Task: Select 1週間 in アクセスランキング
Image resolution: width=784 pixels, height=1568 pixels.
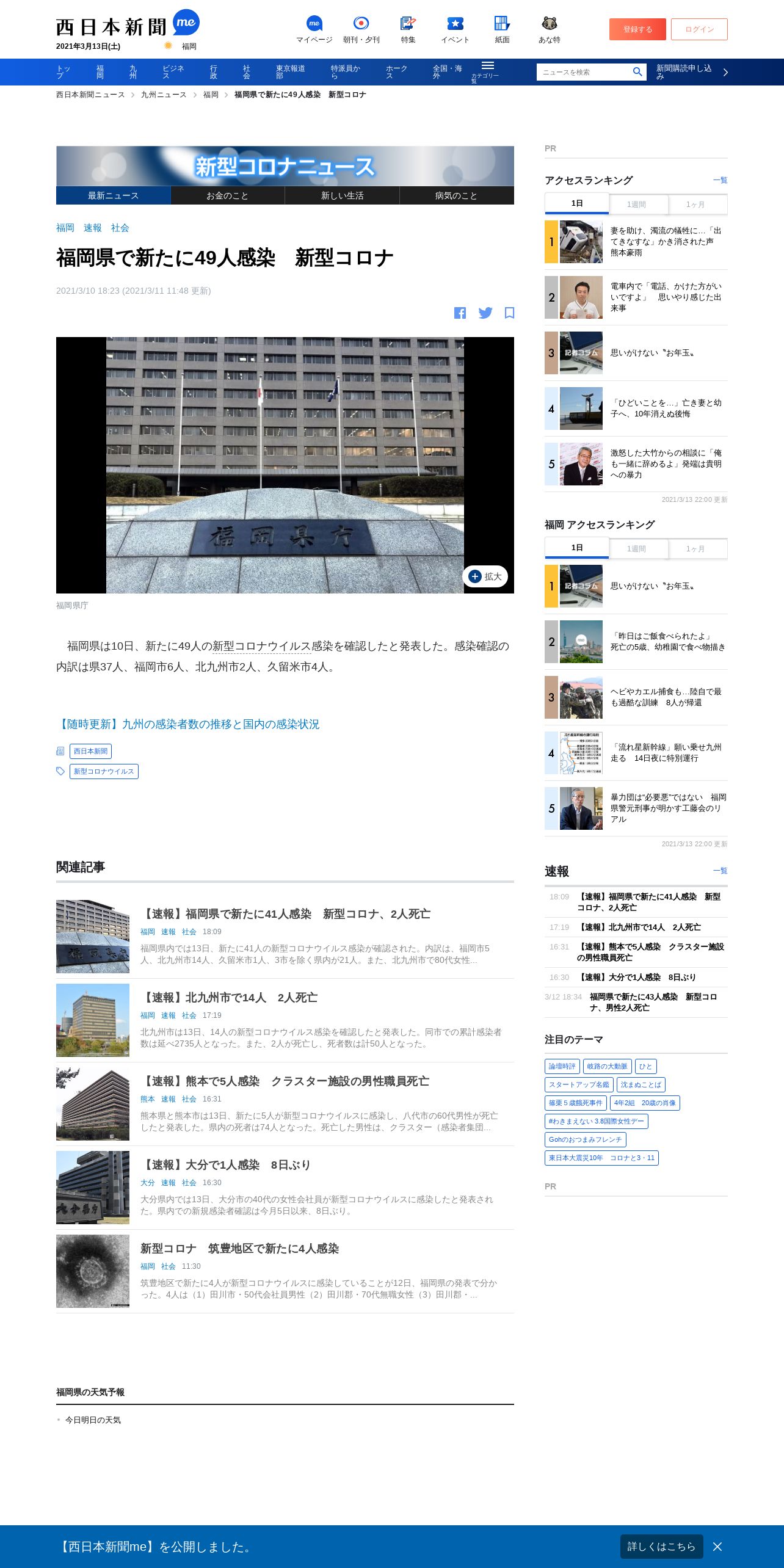Action: pos(636,205)
